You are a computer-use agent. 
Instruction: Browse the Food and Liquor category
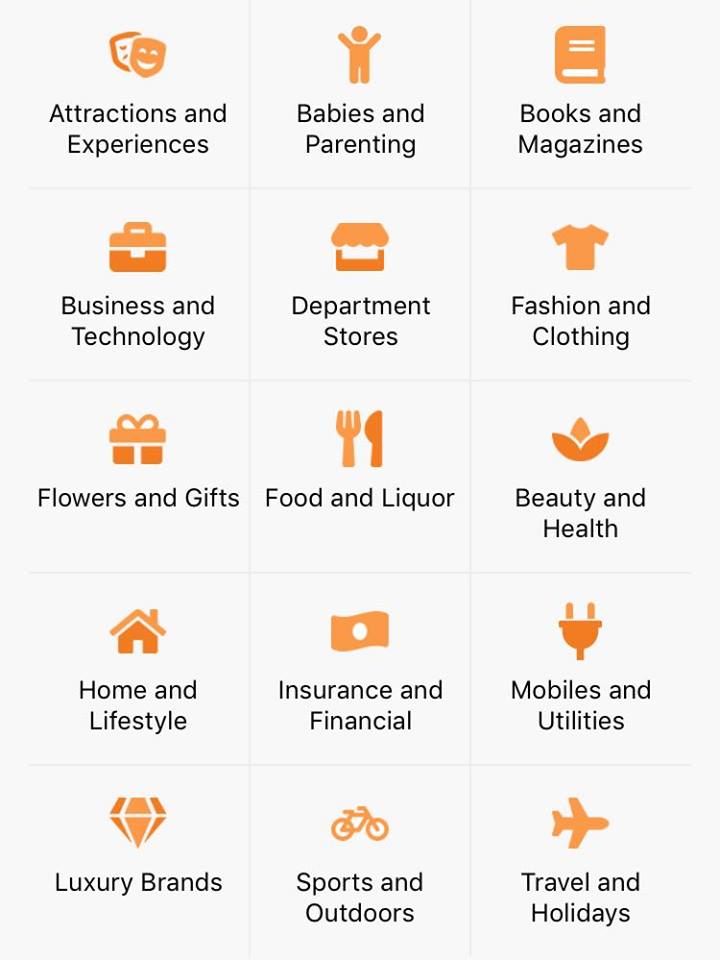pyautogui.click(x=360, y=470)
